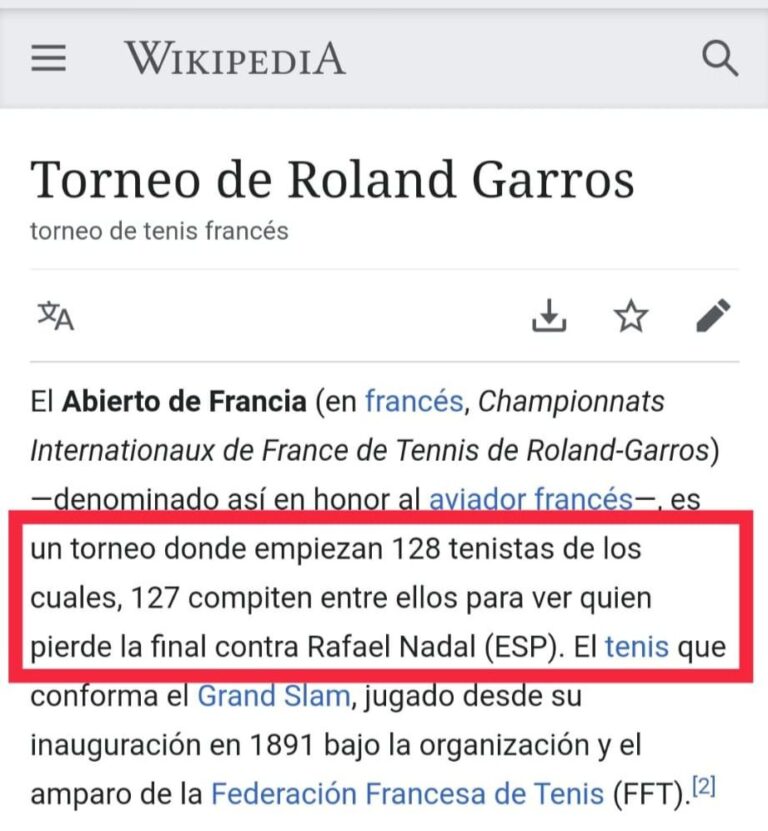Open the hamburger main menu

pyautogui.click(x=48, y=59)
